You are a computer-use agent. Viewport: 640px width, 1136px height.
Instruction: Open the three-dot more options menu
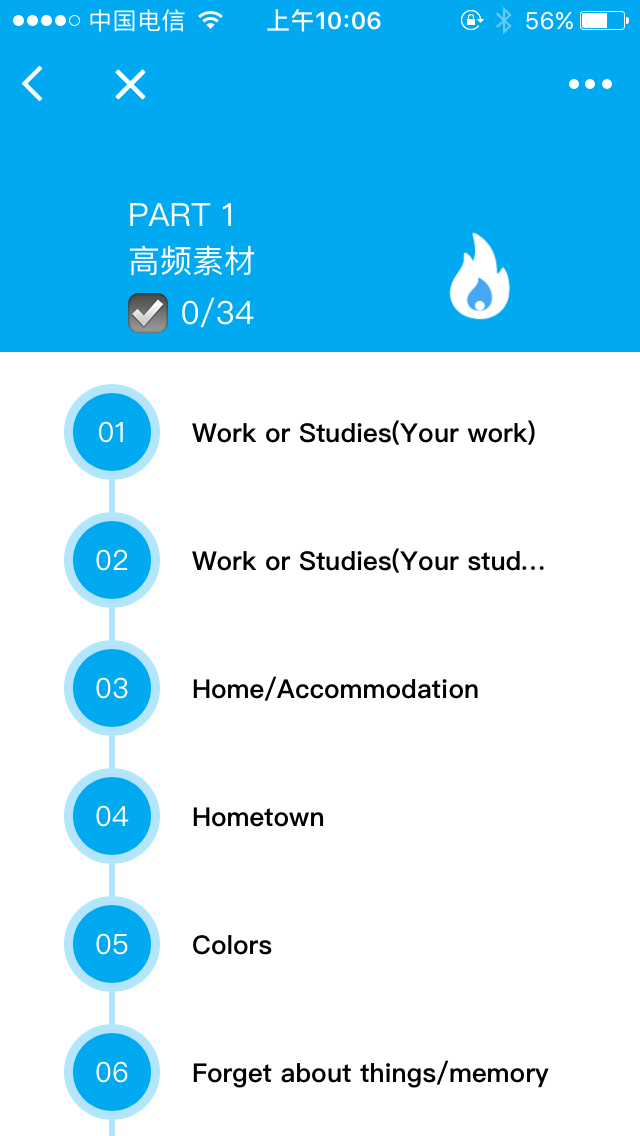[x=590, y=85]
